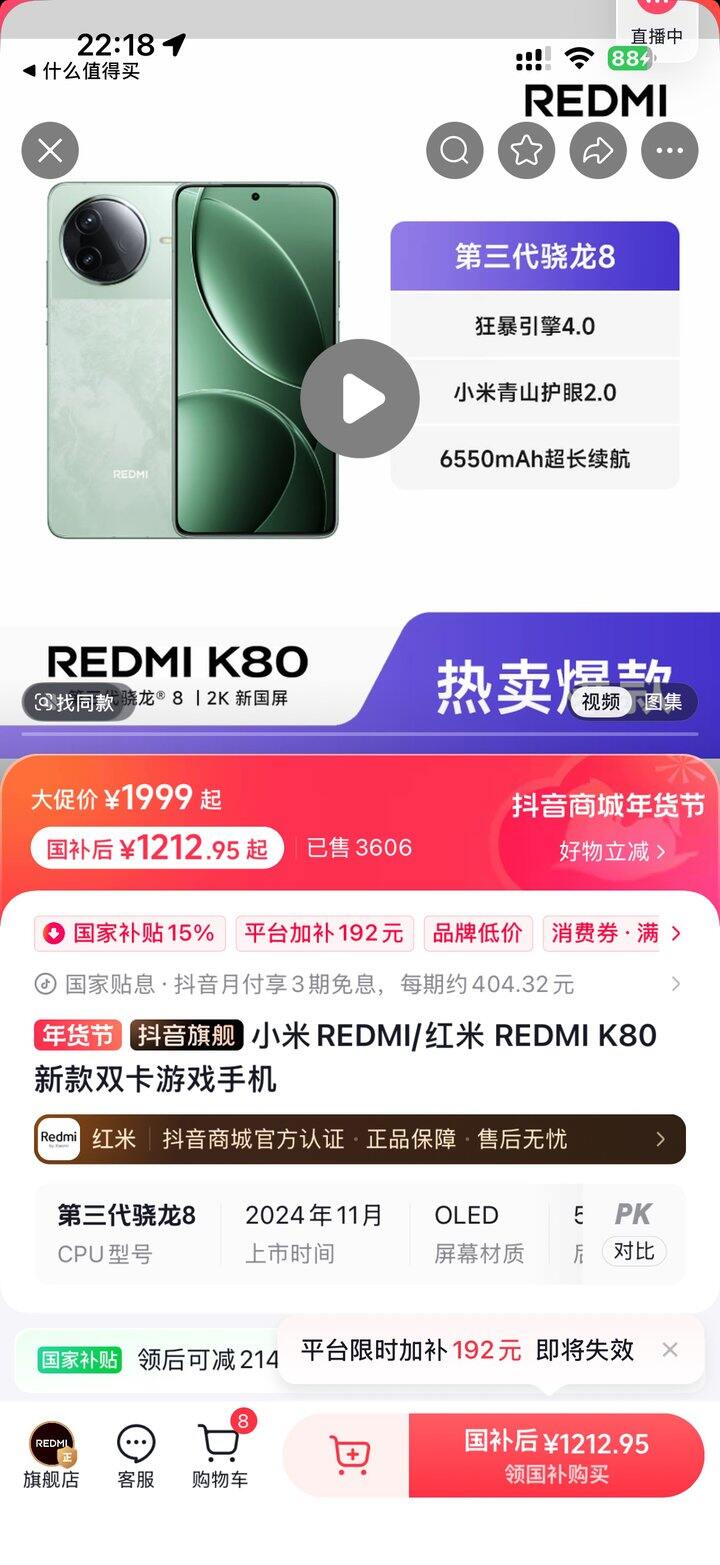Tap 找同款 to find similar items
This screenshot has width=720, height=1565.
76,702
